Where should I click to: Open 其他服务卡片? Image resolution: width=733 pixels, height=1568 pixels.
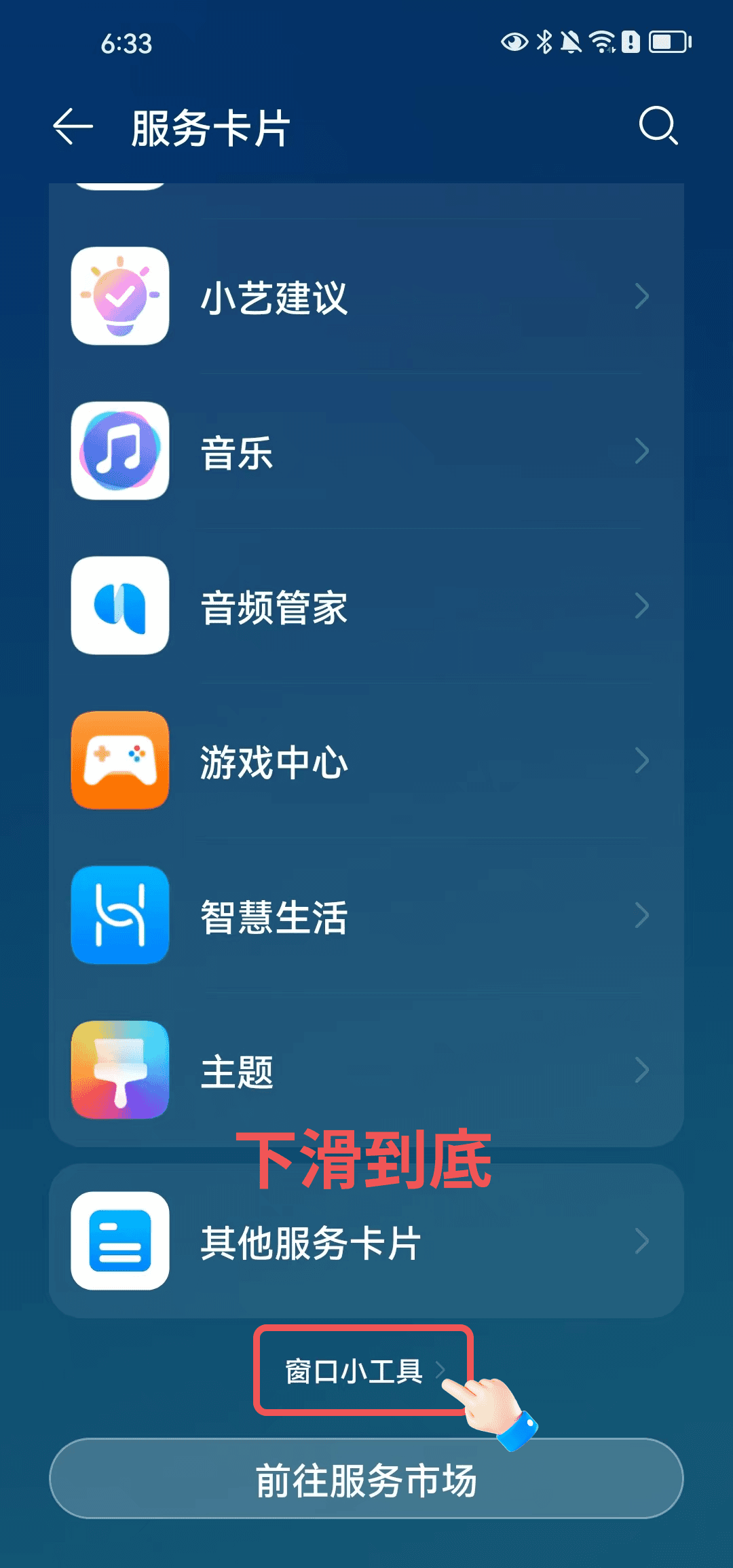tap(366, 1242)
